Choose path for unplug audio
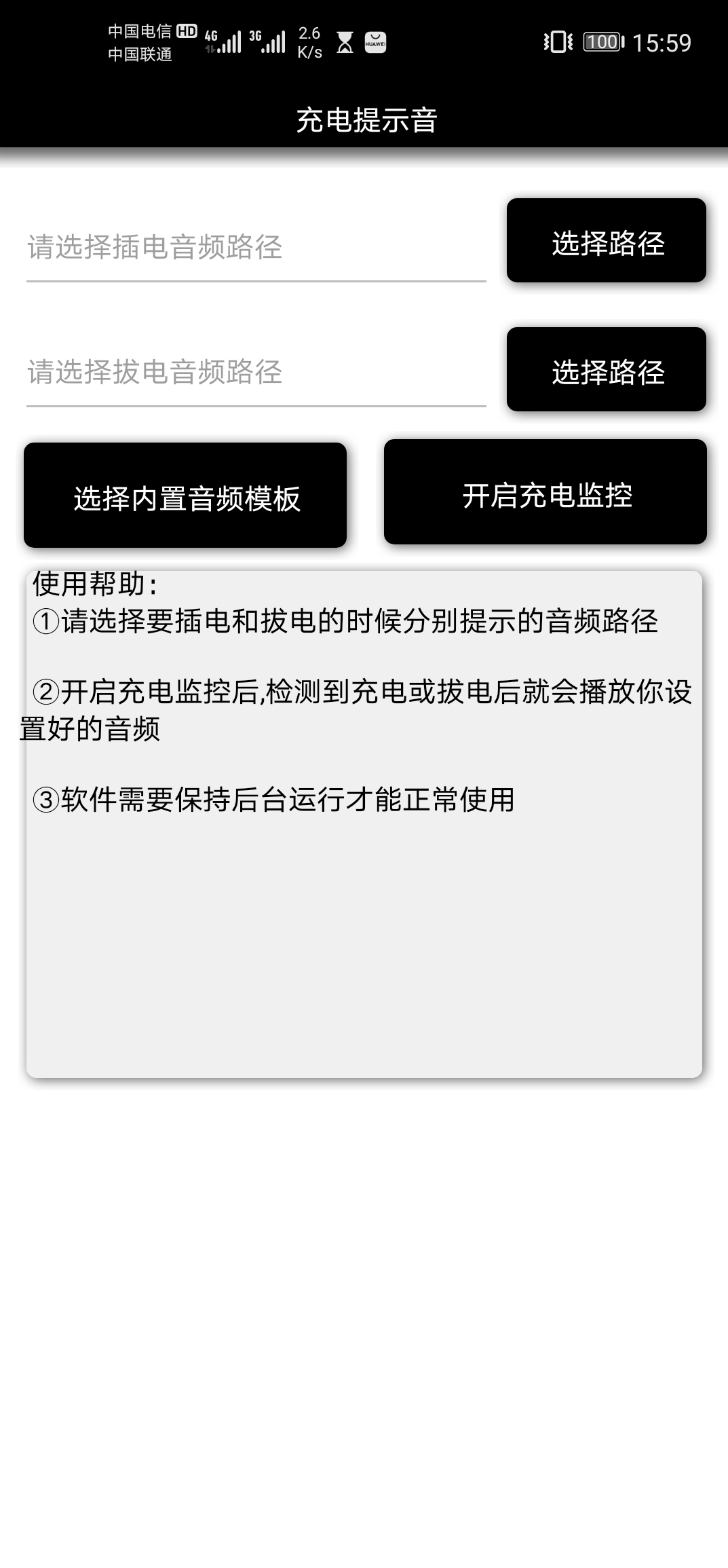This screenshot has width=728, height=1568. tap(607, 369)
